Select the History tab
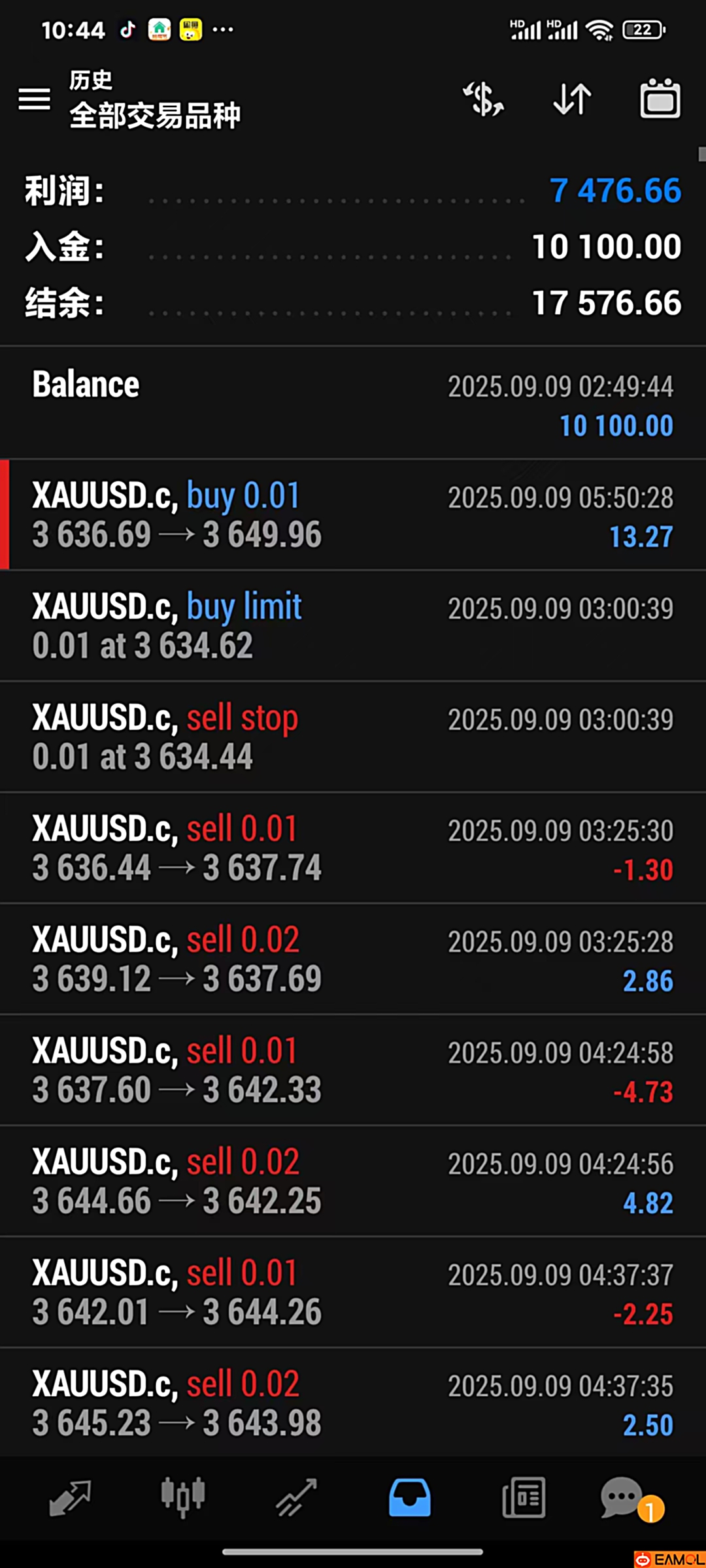The width and height of the screenshot is (706, 1568). 410,1497
